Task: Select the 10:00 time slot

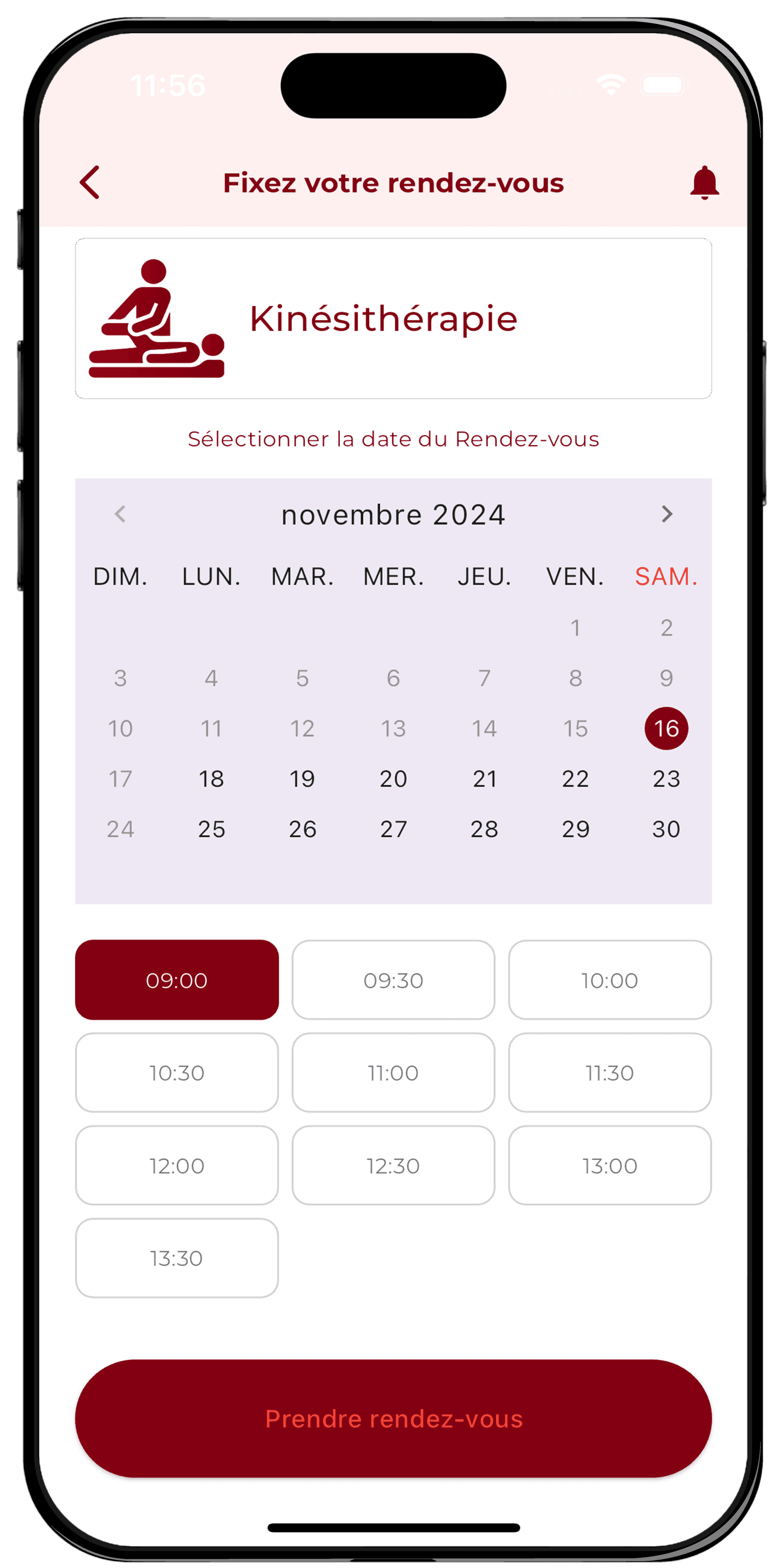Action: pos(610,980)
